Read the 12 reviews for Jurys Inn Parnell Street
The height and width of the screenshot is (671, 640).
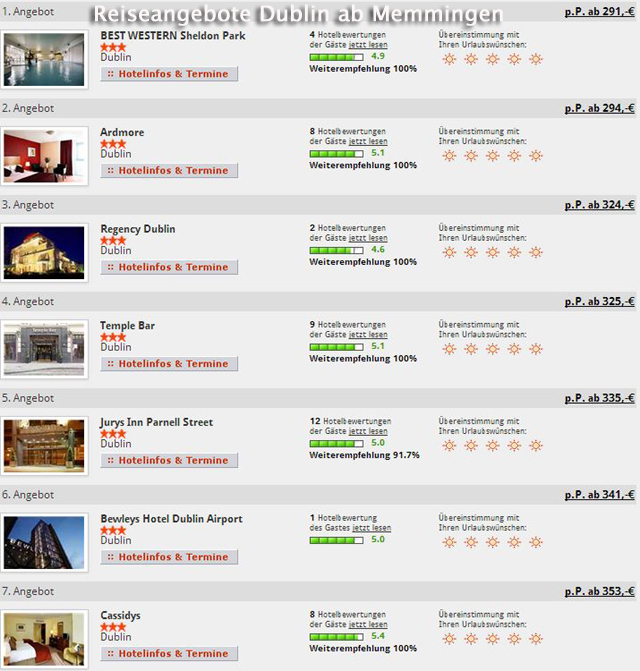coord(367,432)
